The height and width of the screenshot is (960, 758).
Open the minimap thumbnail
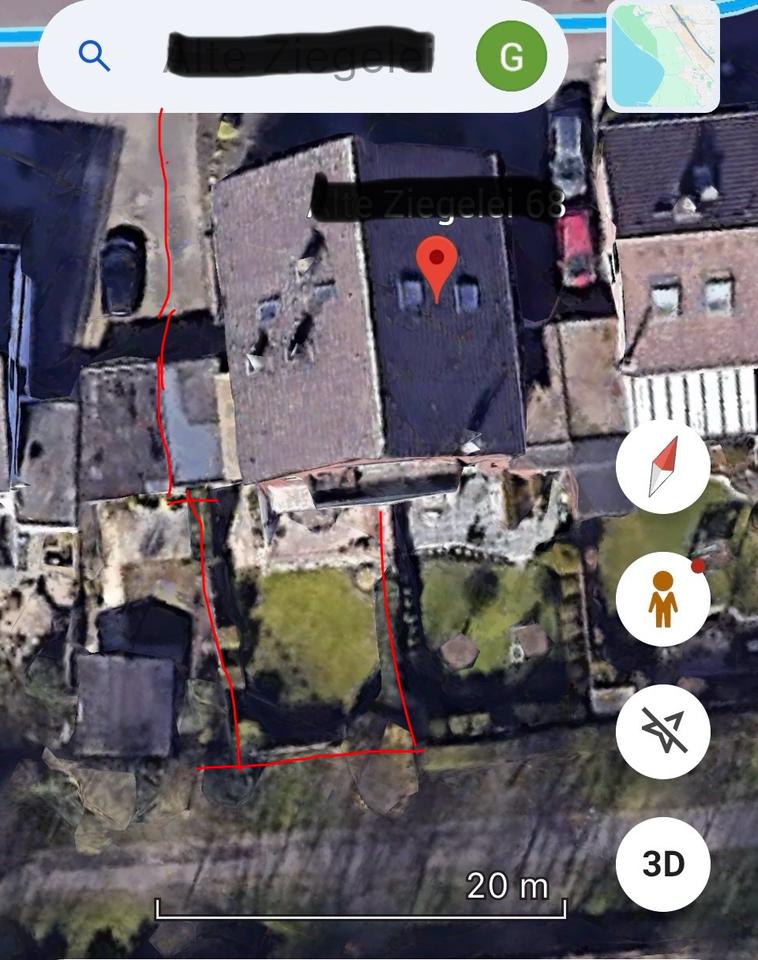663,56
